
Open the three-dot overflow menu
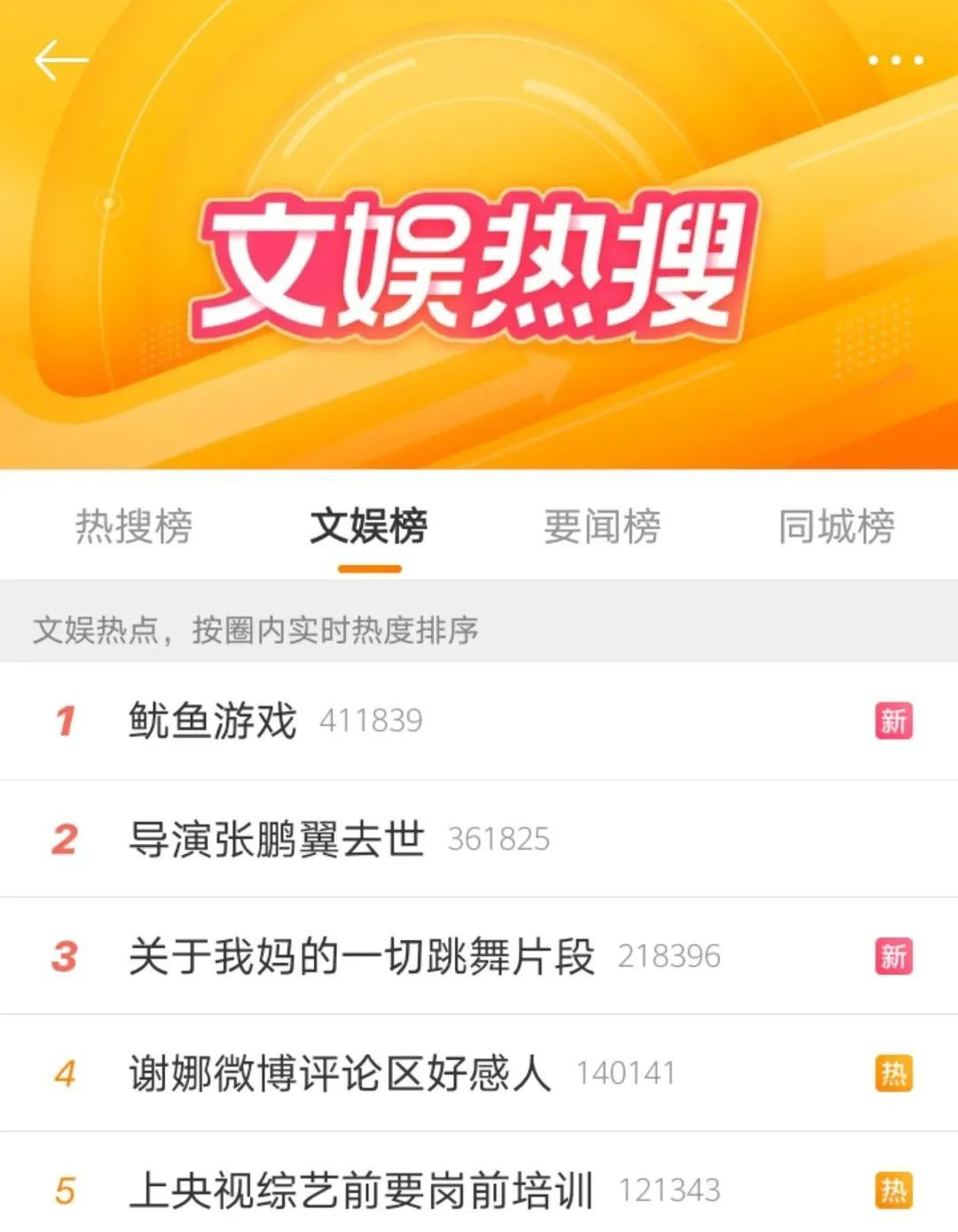(x=895, y=60)
